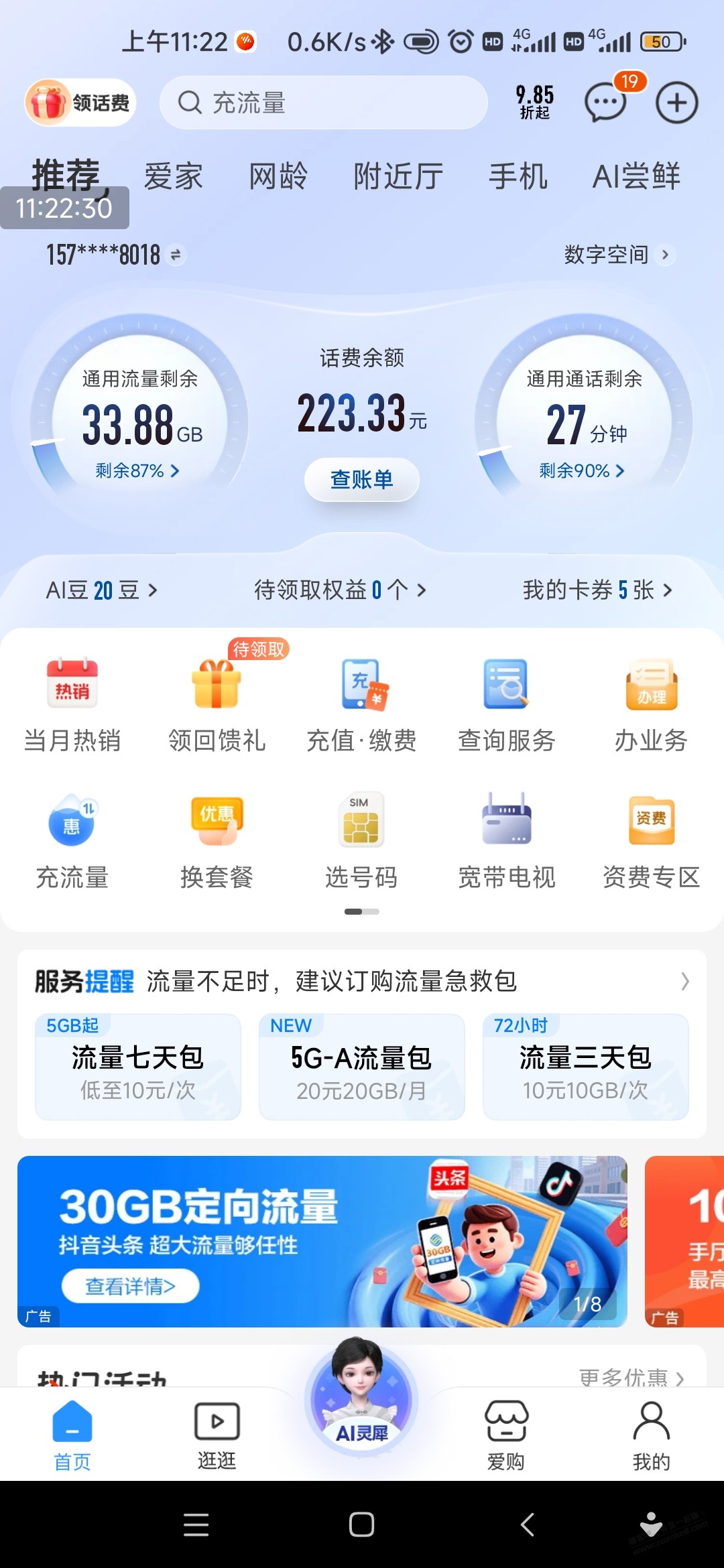Tap the 选号码 SIM number icon
This screenshot has width=724, height=1568.
(361, 838)
